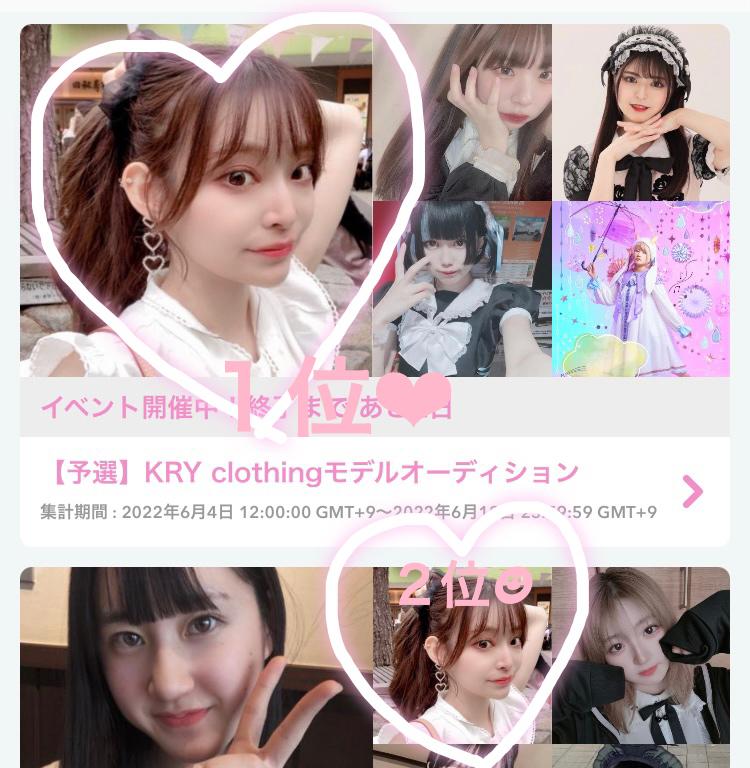750x768 pixels.
Task: Open the second event card with the peace-sign girl
Action: tap(195, 667)
